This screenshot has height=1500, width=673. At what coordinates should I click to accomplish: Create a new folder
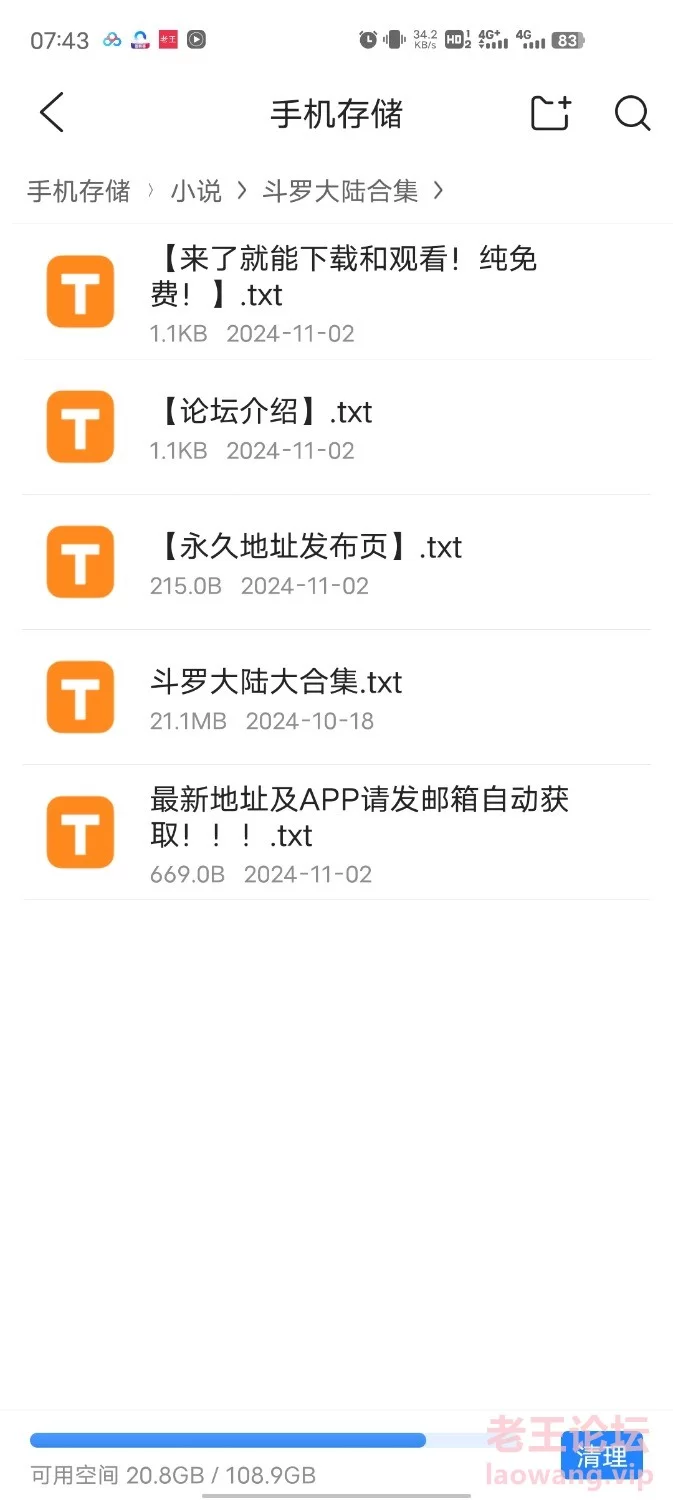click(x=550, y=113)
